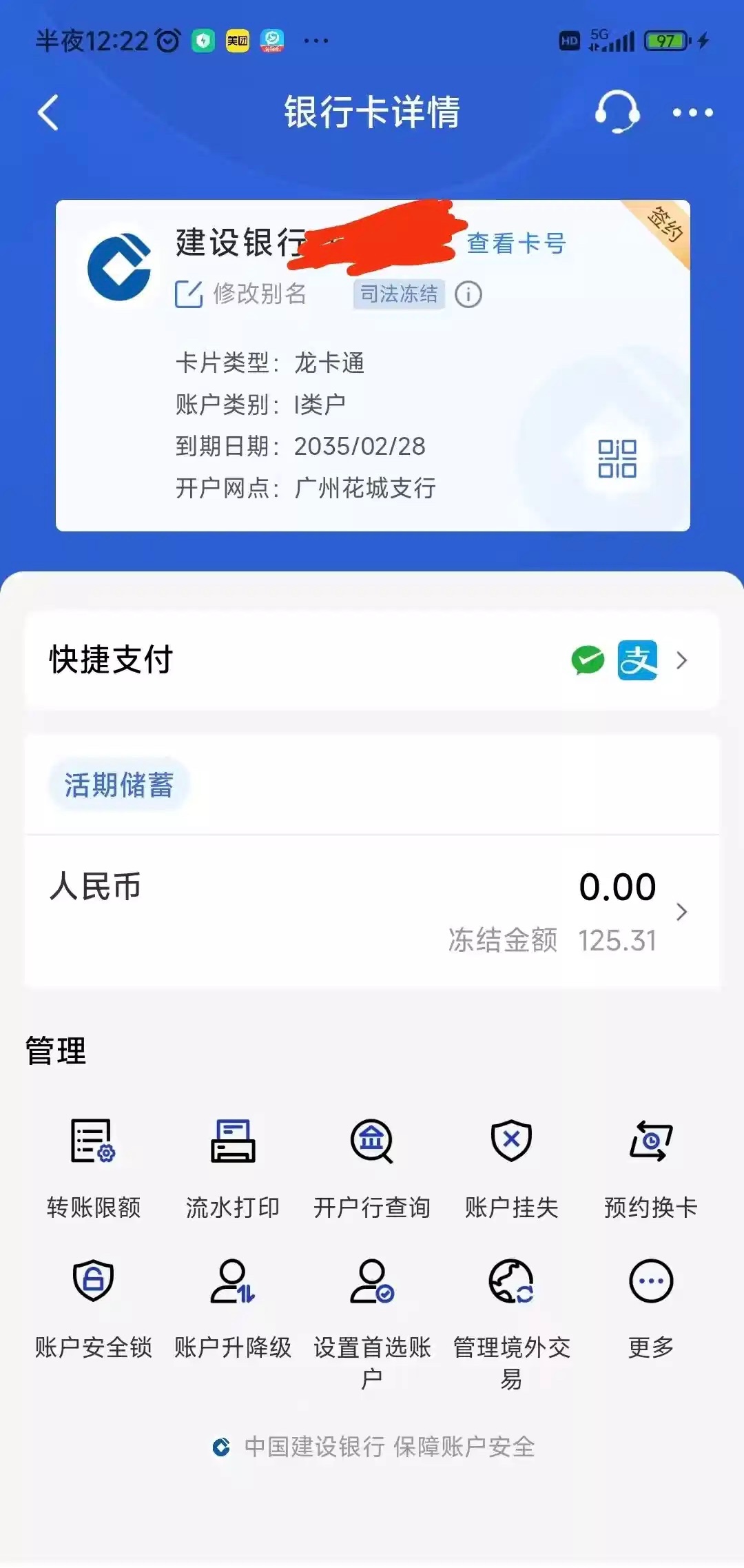The width and height of the screenshot is (744, 1568).
Task: Open the 人民币 balance details row
Action: click(372, 911)
